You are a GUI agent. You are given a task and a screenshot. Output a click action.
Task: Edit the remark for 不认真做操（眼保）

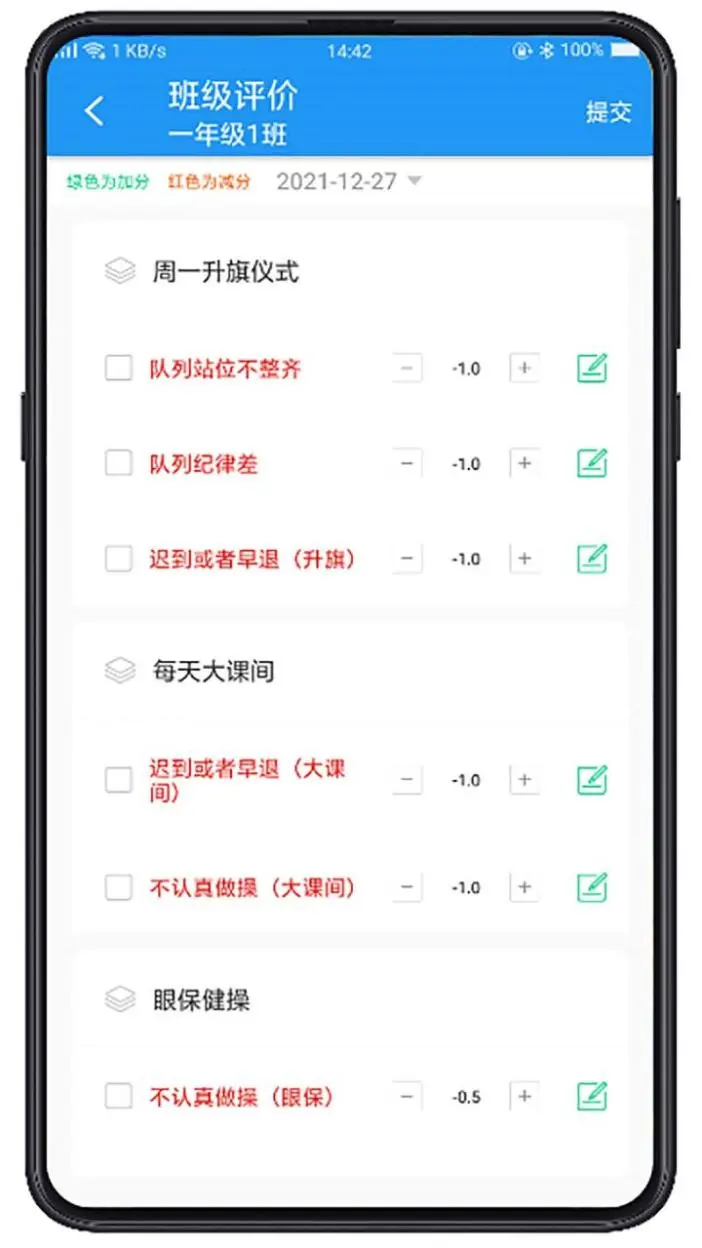[x=592, y=1097]
